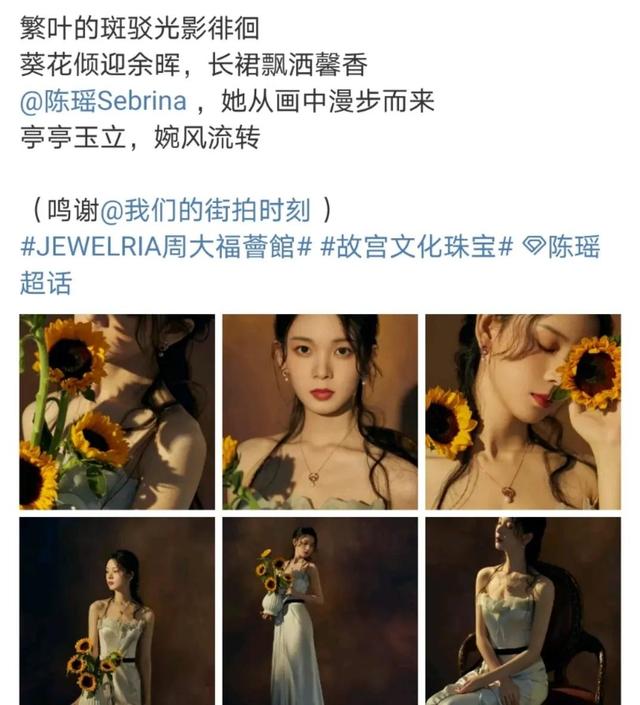Open photo with sunflower covering her face

point(523,411)
